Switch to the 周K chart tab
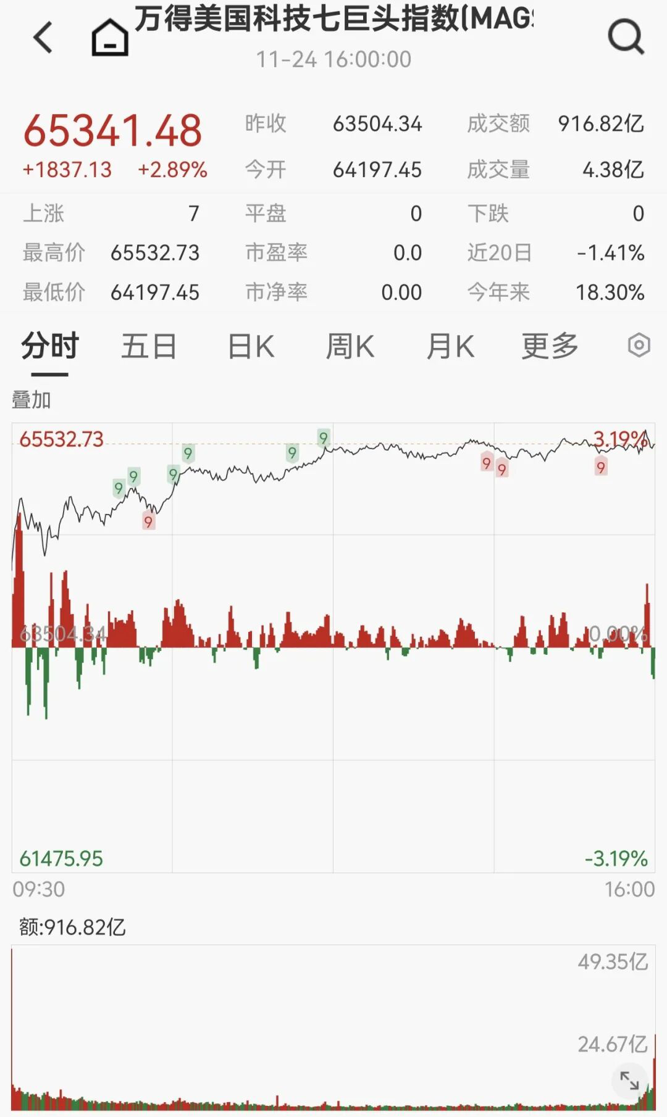 pos(350,347)
